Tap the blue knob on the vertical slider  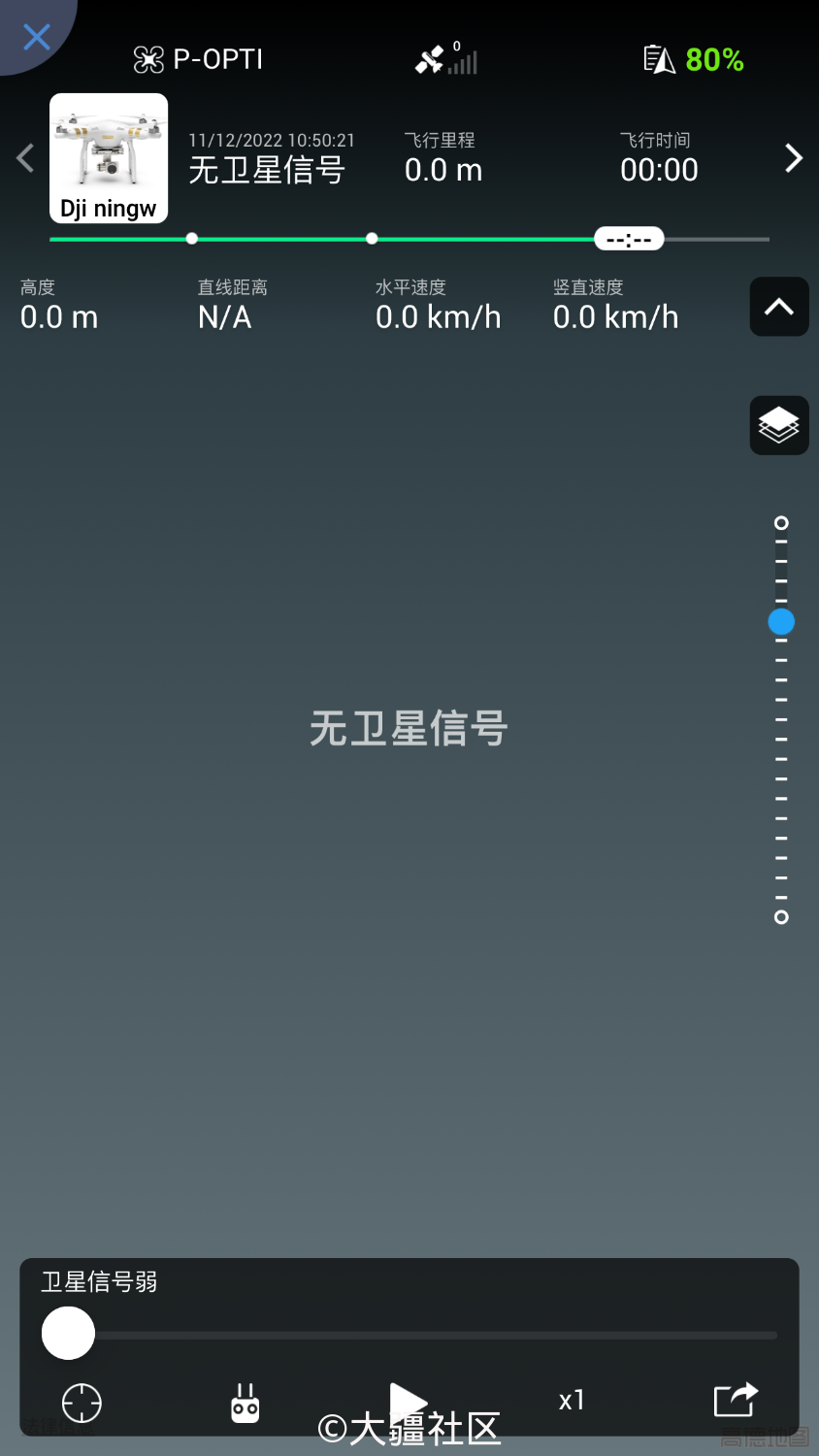click(x=781, y=621)
